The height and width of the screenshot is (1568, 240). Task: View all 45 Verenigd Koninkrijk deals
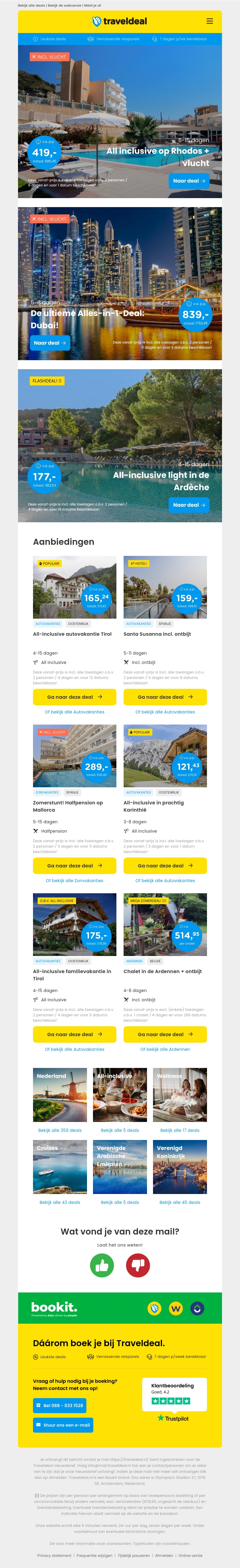[x=180, y=1202]
